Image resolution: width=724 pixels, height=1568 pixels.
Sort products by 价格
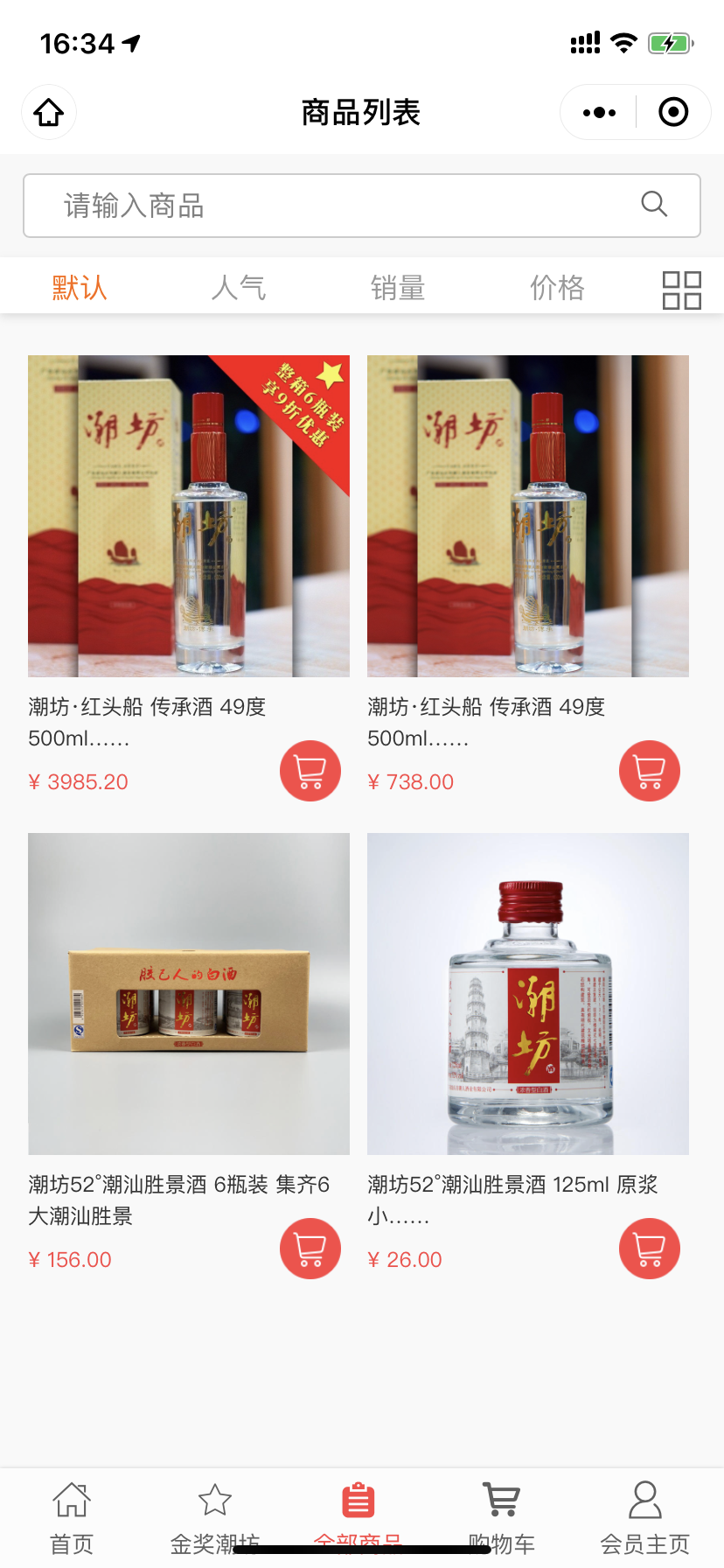pos(557,287)
